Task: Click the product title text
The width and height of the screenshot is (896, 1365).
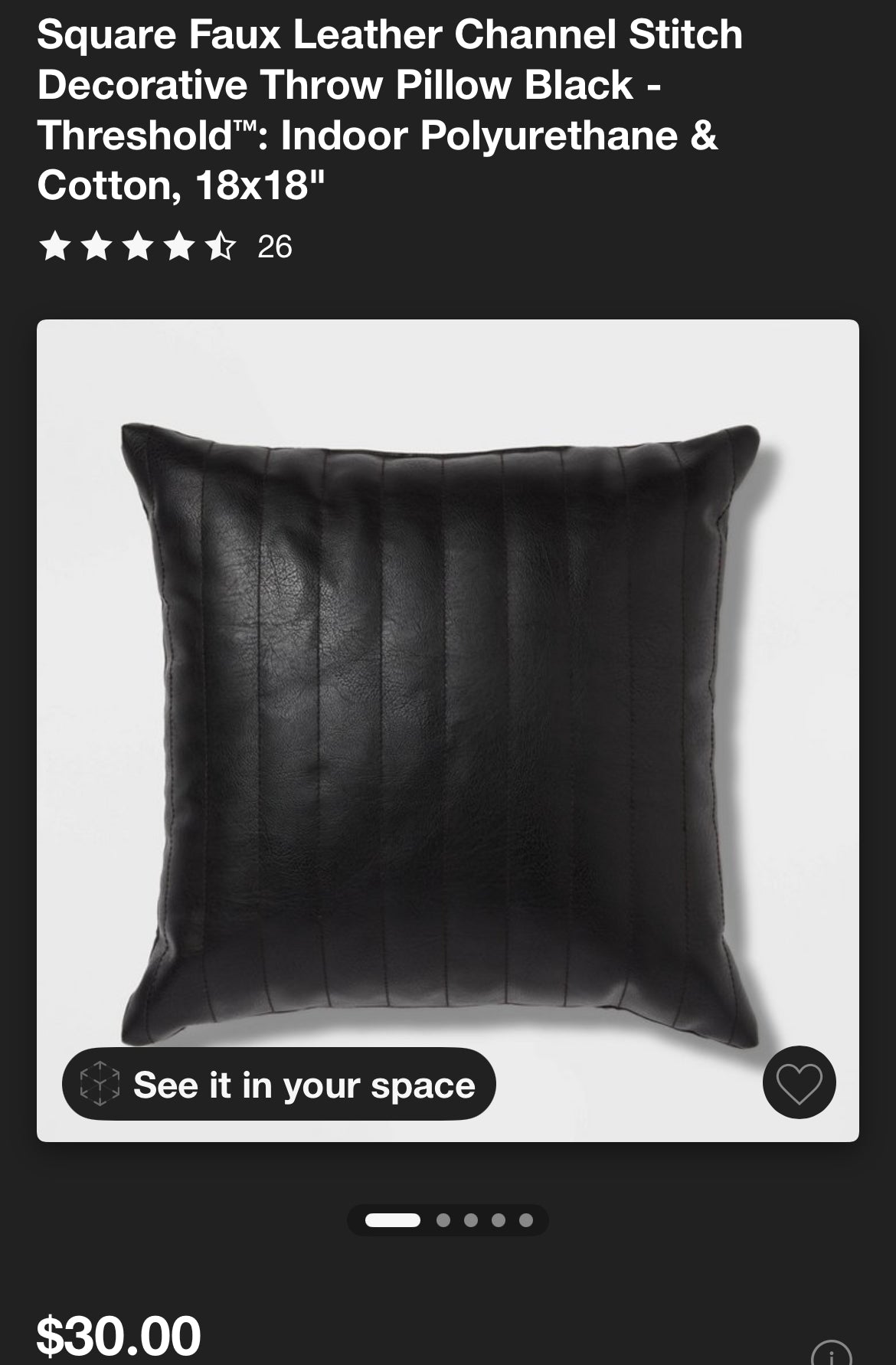Action: 383,107
